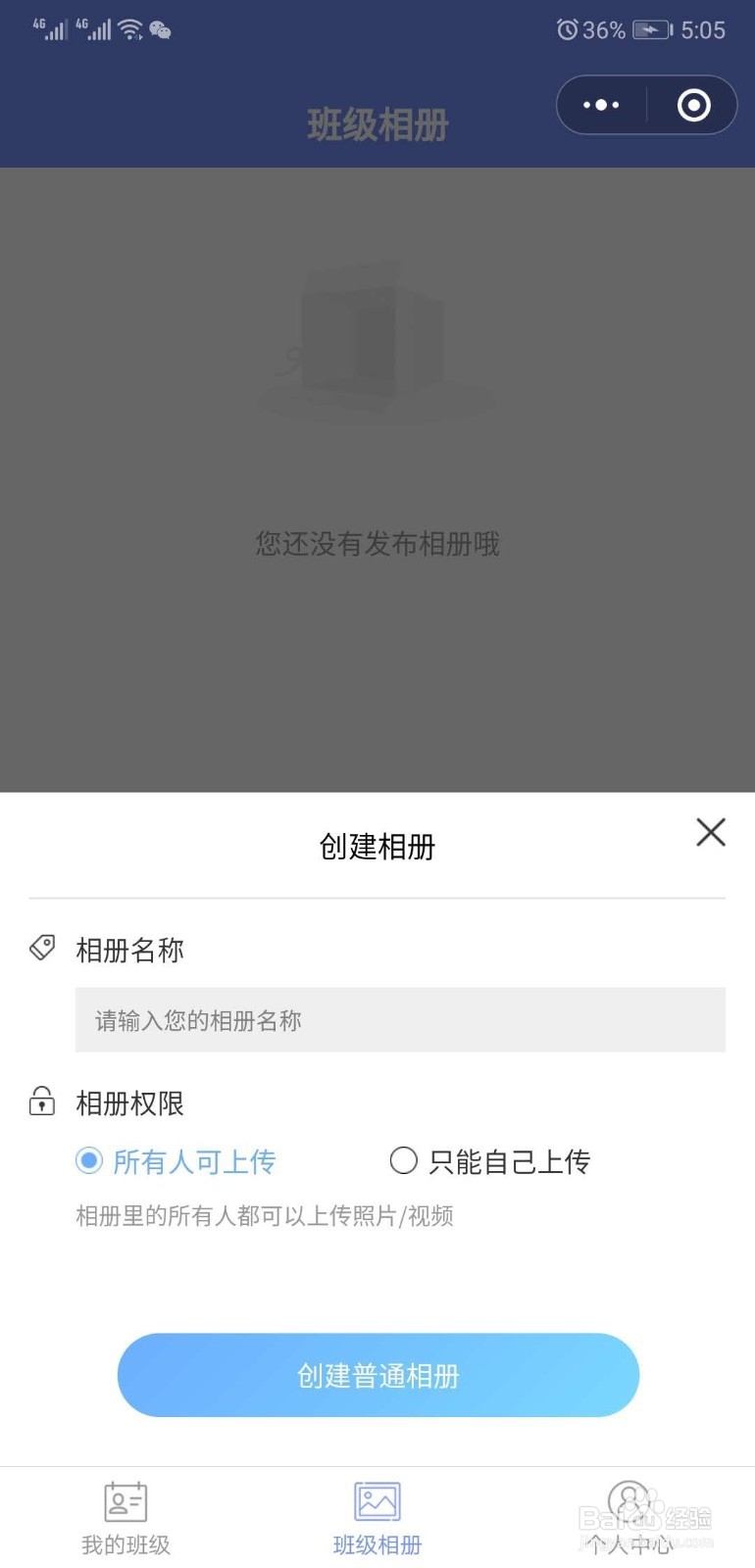Close the 创建相册 dialog with the X
The width and height of the screenshot is (755, 1568).
click(x=710, y=832)
